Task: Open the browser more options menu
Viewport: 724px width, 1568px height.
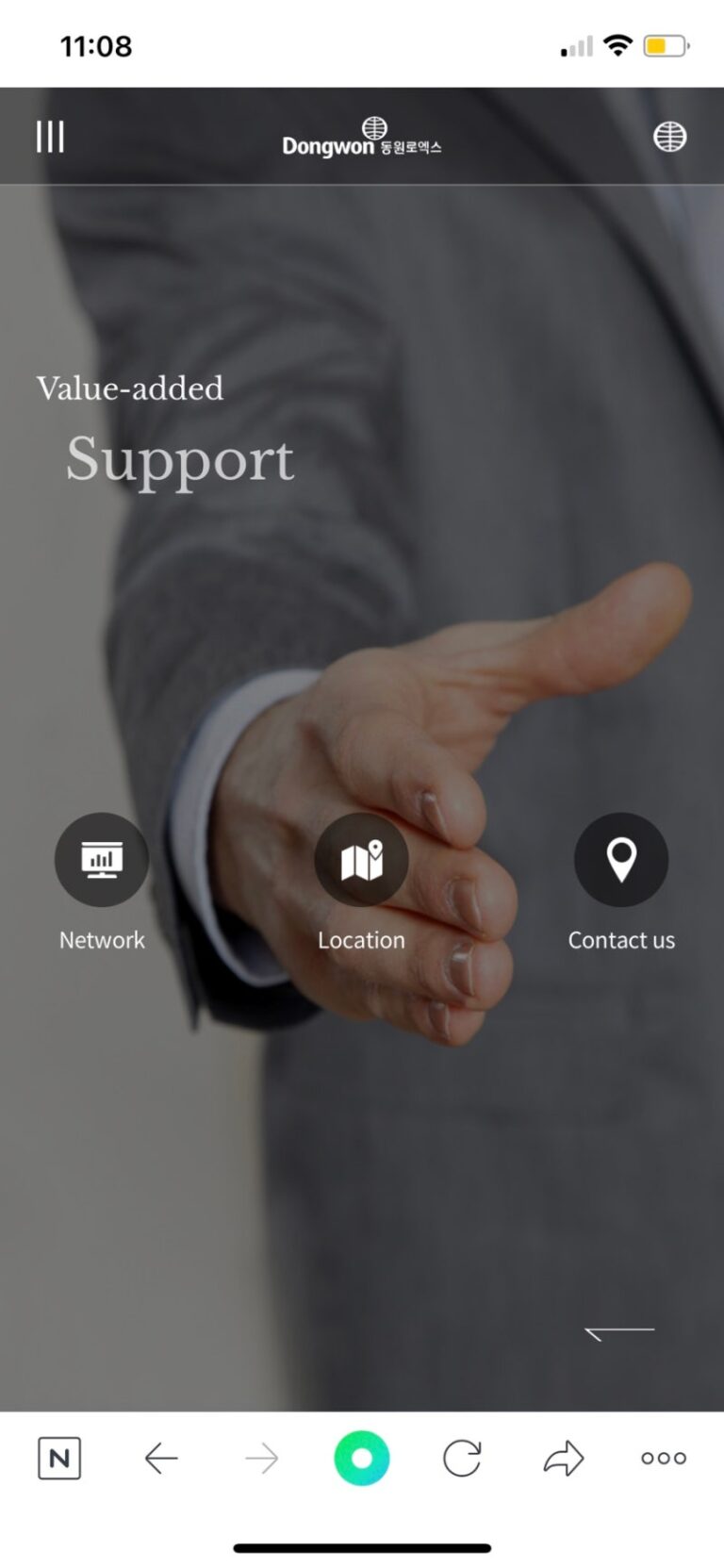Action: point(664,1459)
